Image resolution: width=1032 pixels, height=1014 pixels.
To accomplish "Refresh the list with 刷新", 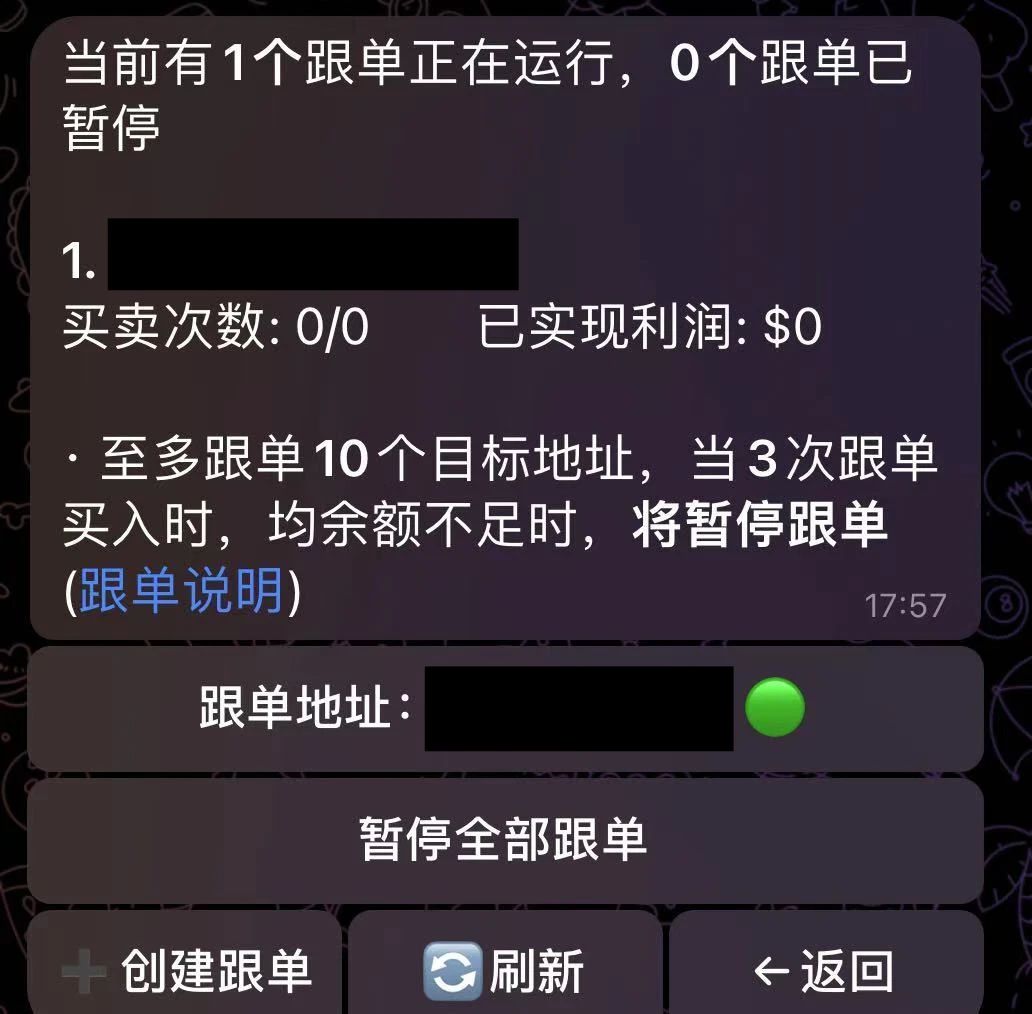I will [504, 968].
